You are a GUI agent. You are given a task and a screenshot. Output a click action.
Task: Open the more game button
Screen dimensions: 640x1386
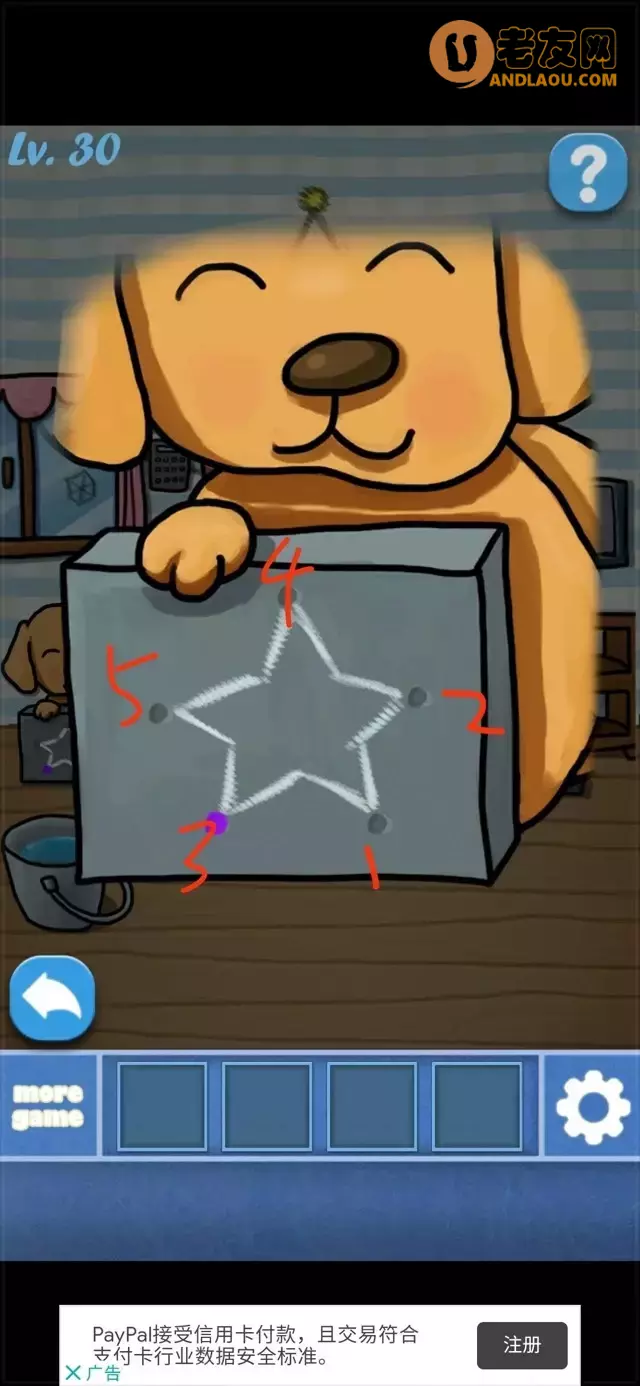(48, 1105)
